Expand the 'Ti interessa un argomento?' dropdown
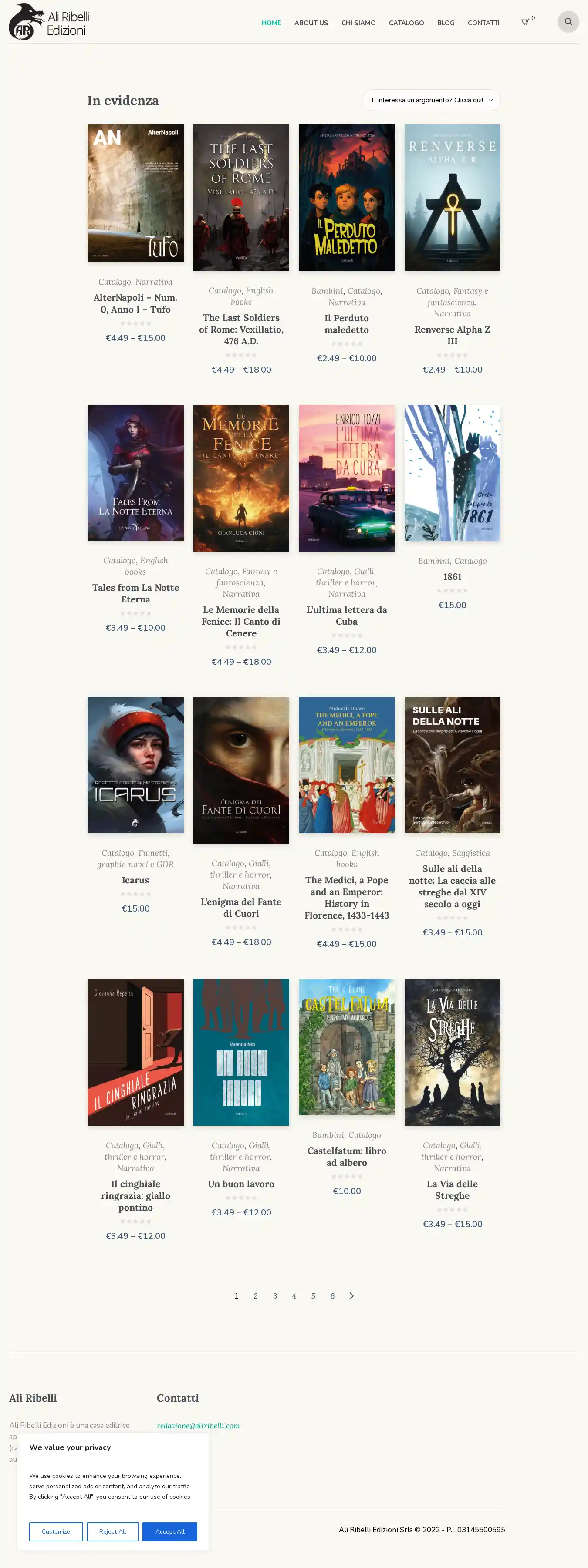This screenshot has width=588, height=1568. (431, 101)
